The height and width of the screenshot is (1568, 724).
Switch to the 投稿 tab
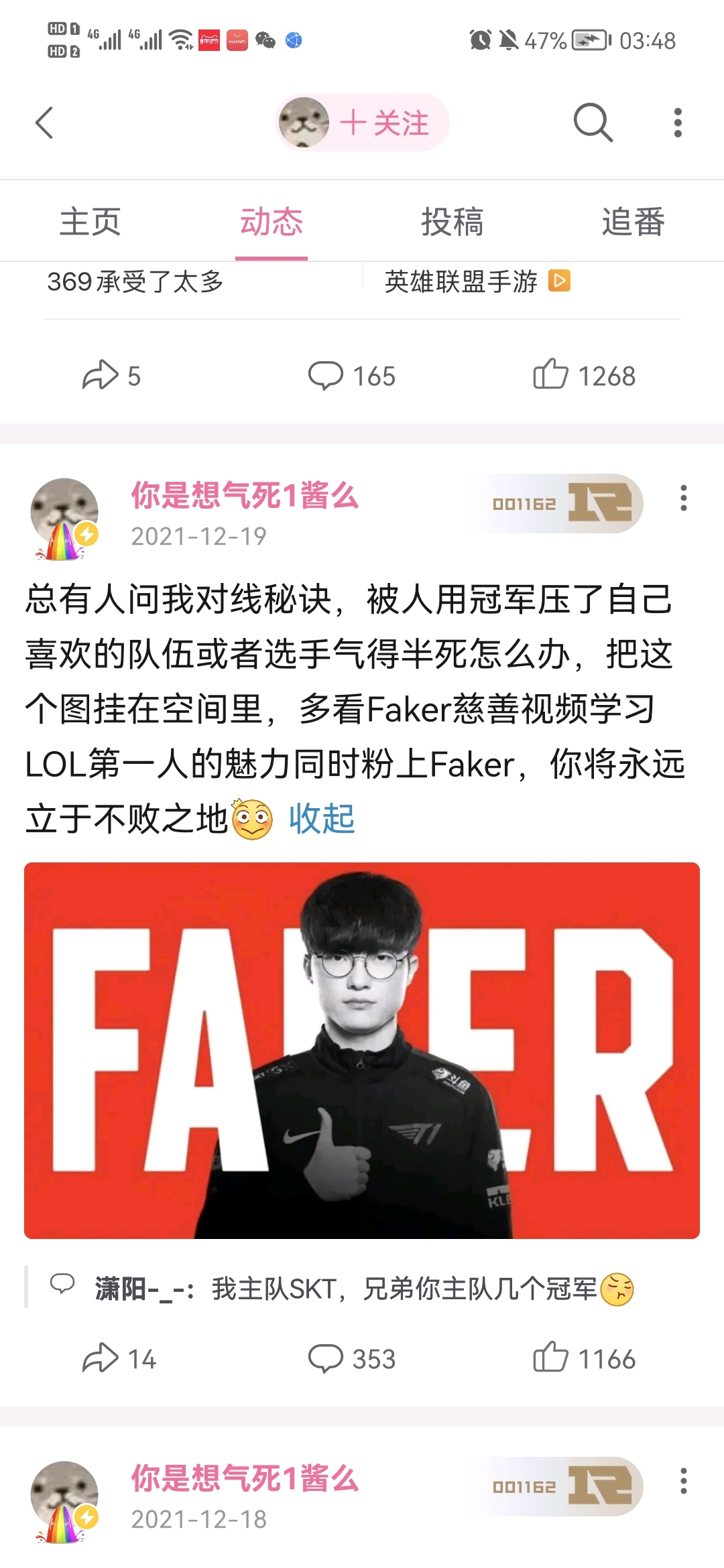[x=452, y=222]
